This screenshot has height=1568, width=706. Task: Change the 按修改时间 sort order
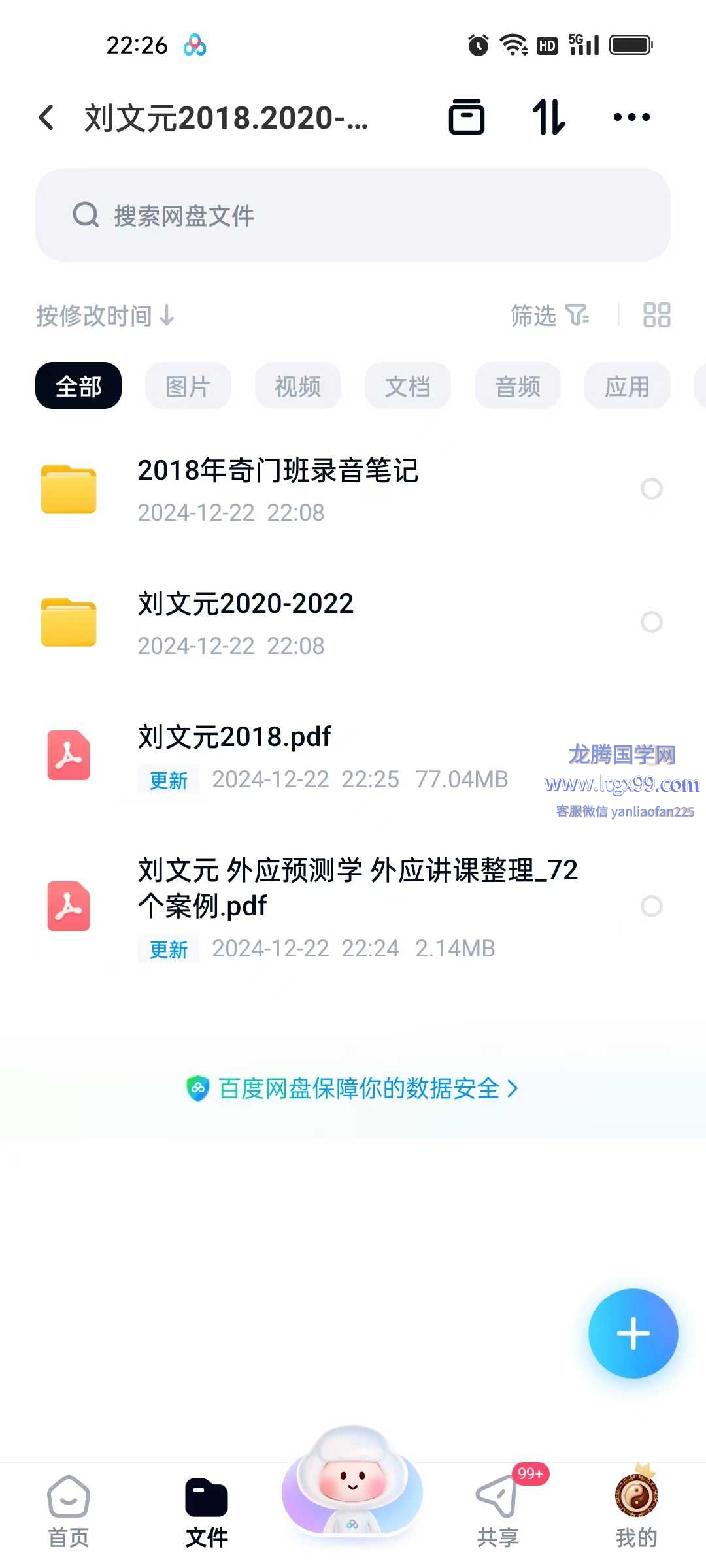105,316
